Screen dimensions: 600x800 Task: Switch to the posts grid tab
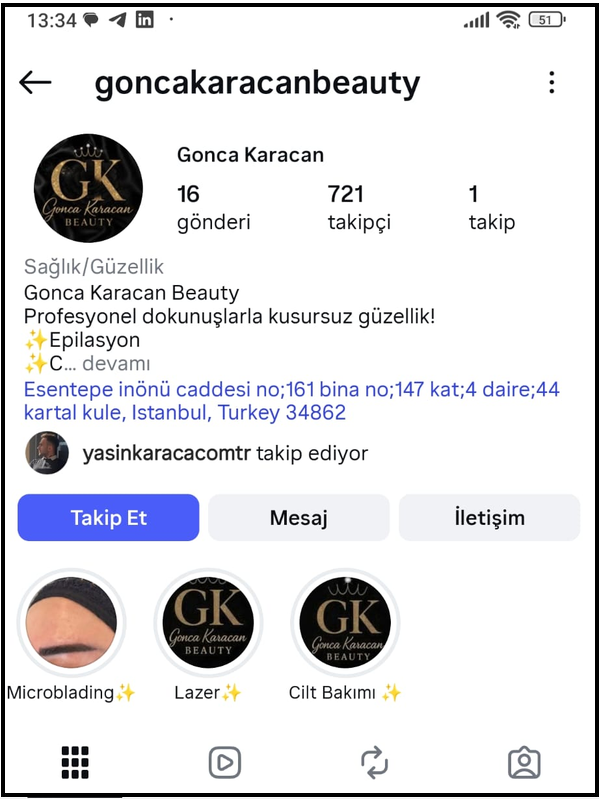coord(75,762)
